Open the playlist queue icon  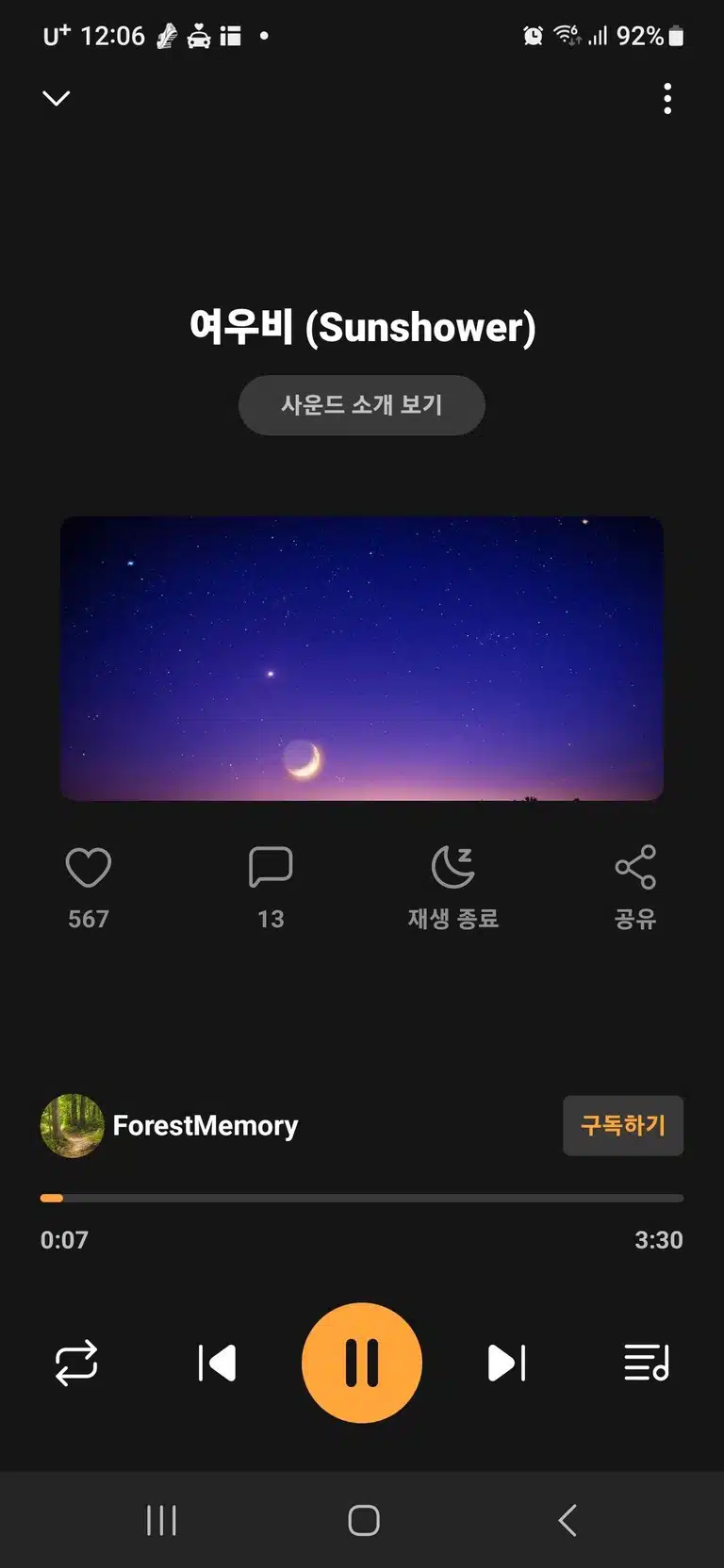[x=647, y=1363]
